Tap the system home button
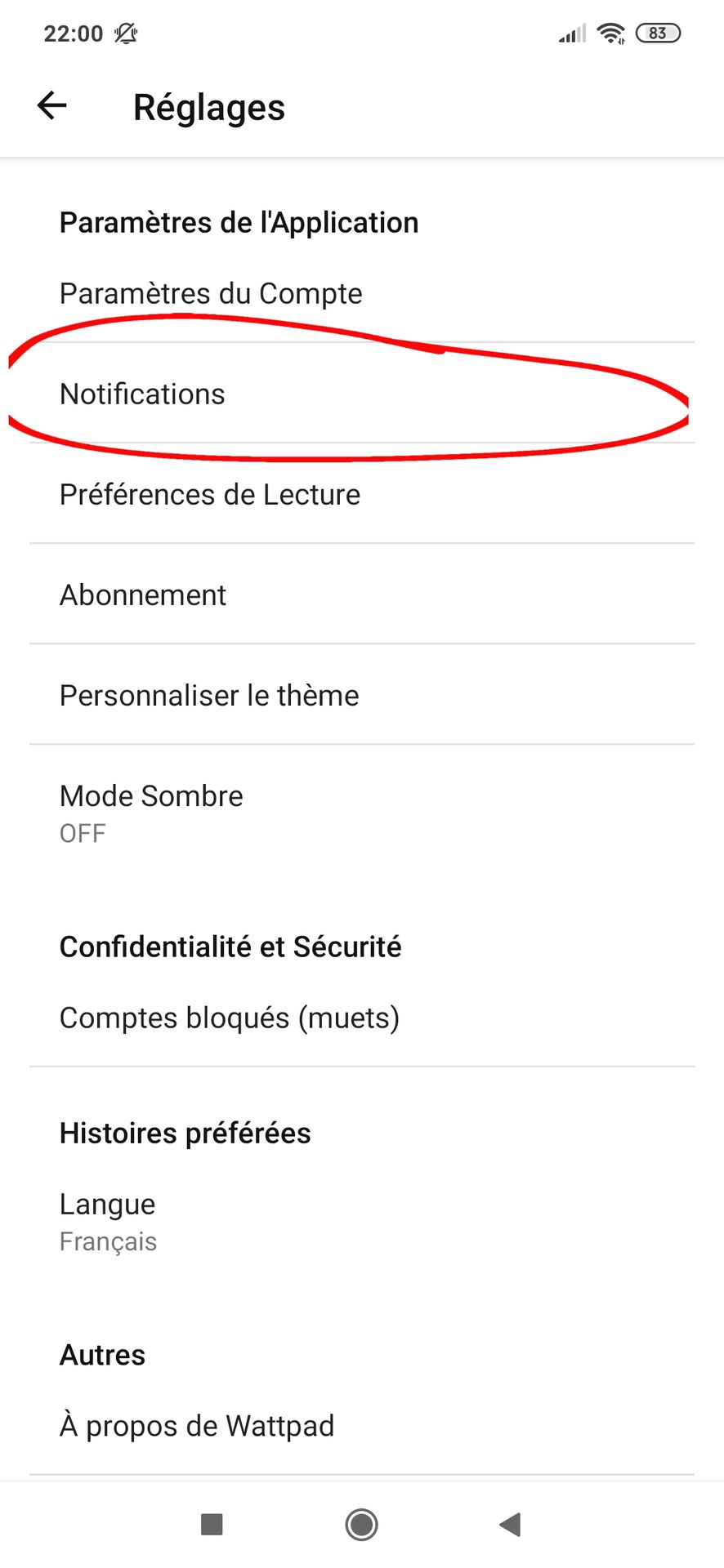This screenshot has height=1568, width=724. [x=361, y=1524]
